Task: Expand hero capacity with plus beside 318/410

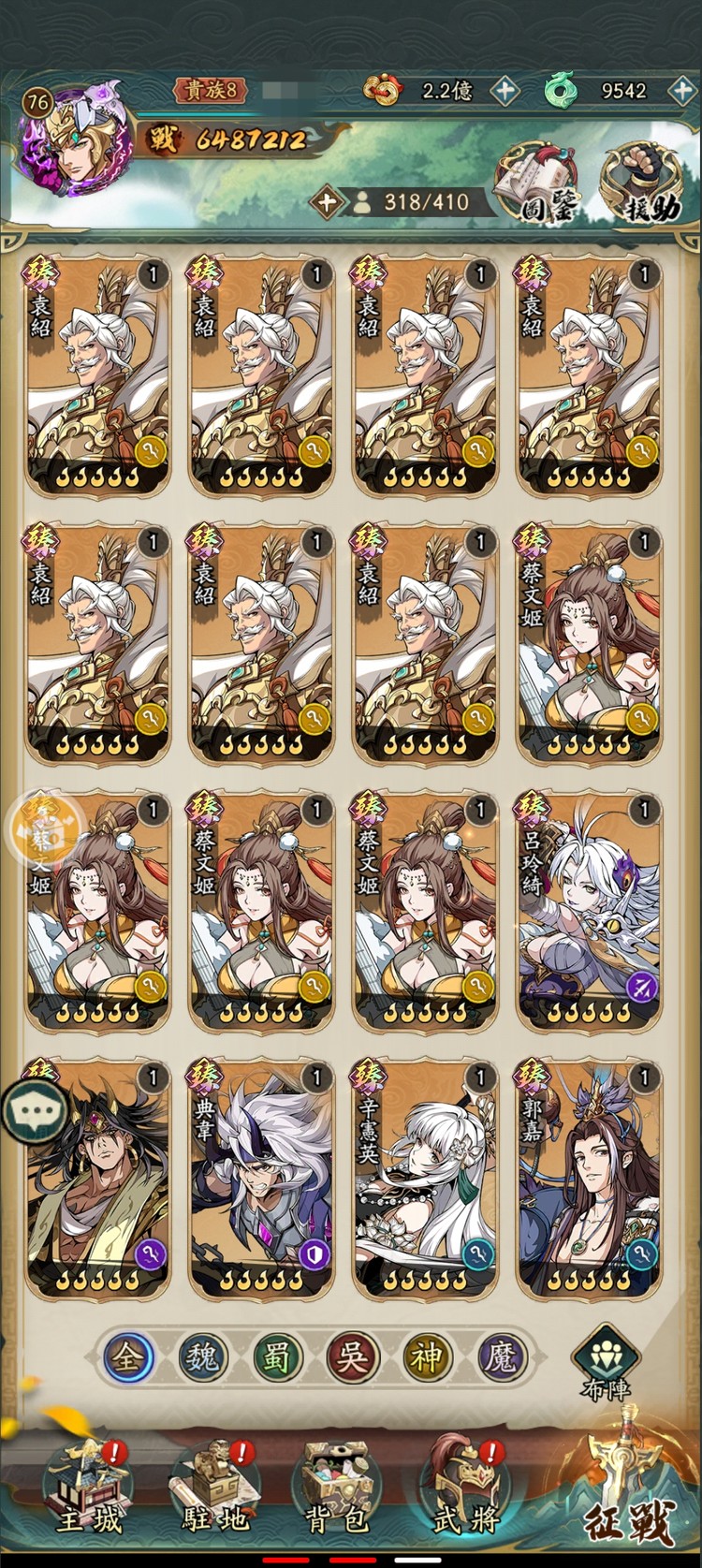Action: tap(327, 201)
